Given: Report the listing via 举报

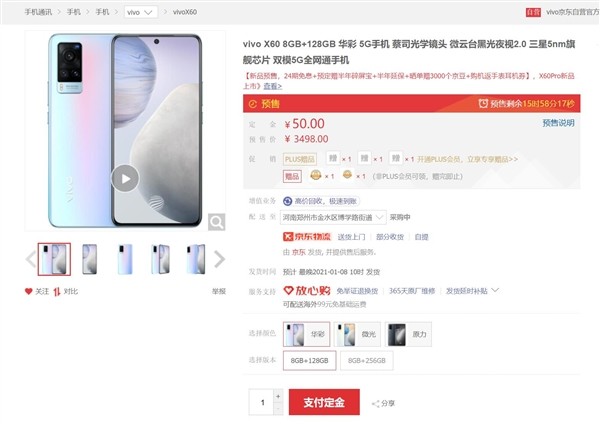Looking at the screenshot, I should click(x=218, y=291).
